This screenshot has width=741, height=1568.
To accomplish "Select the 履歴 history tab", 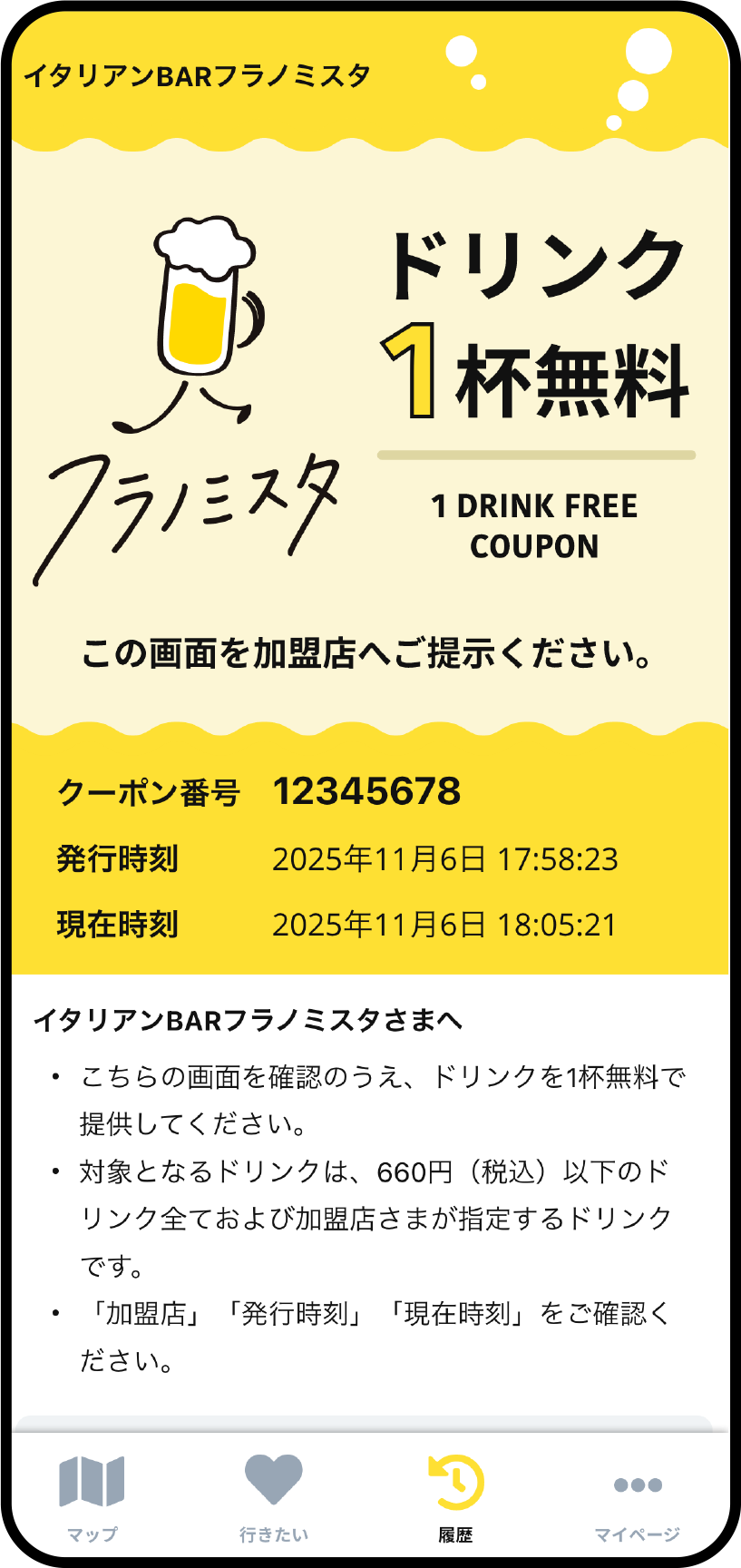I will click(455, 1497).
